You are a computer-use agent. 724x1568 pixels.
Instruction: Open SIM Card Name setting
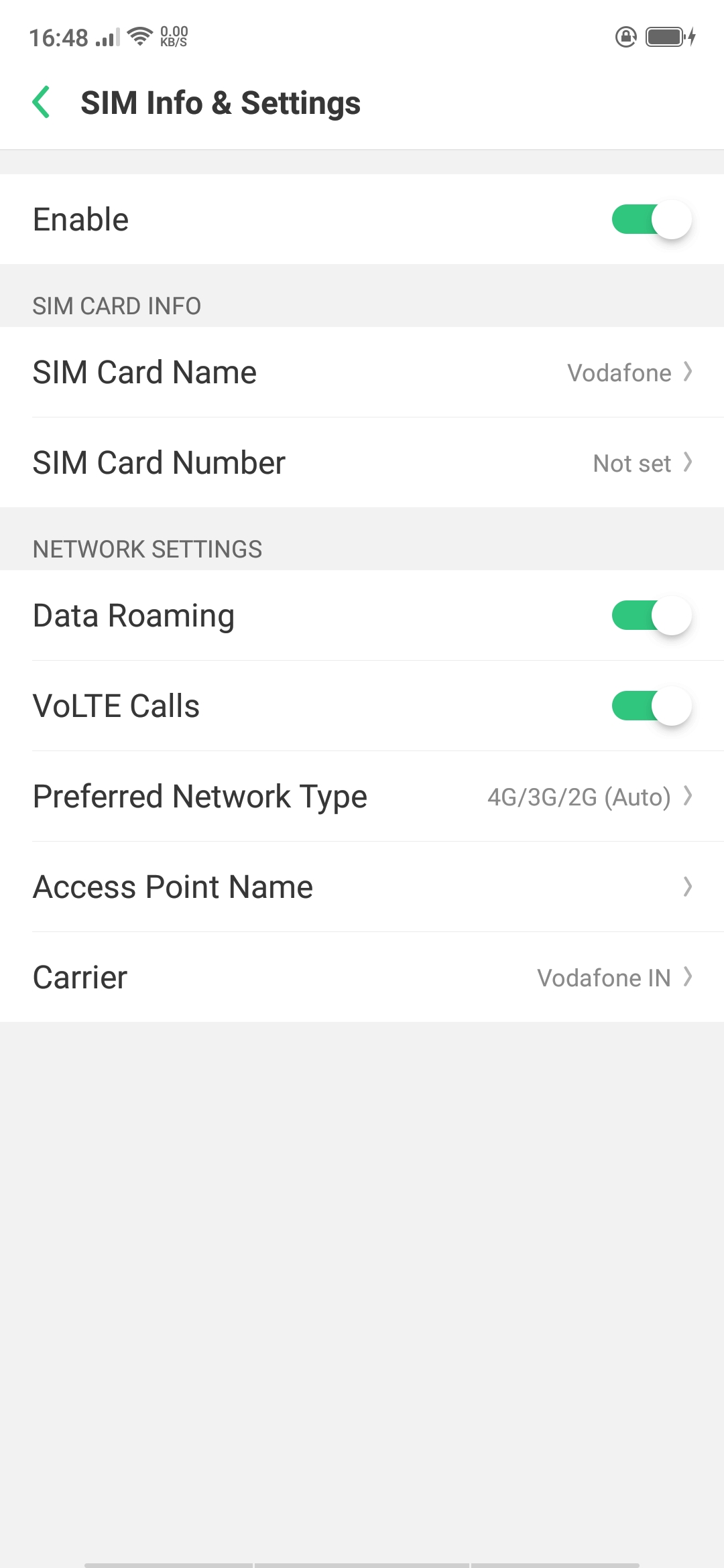tap(362, 373)
